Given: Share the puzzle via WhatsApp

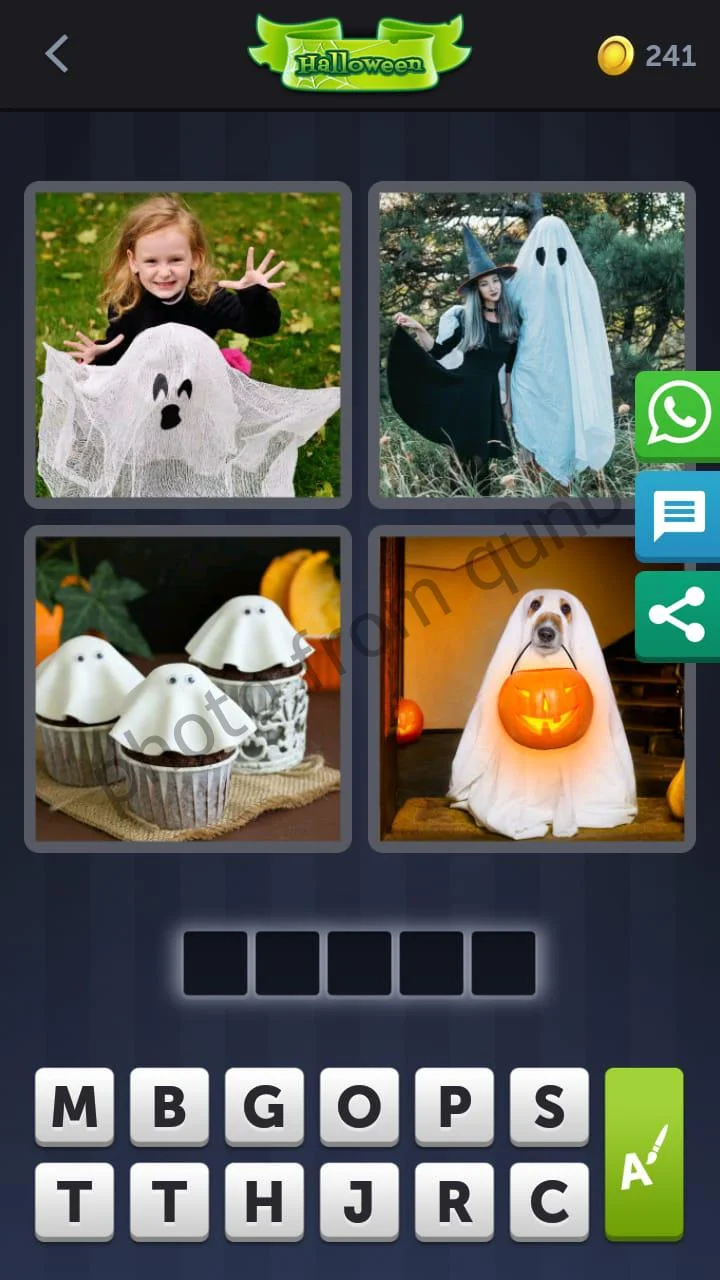Looking at the screenshot, I should coord(679,415).
